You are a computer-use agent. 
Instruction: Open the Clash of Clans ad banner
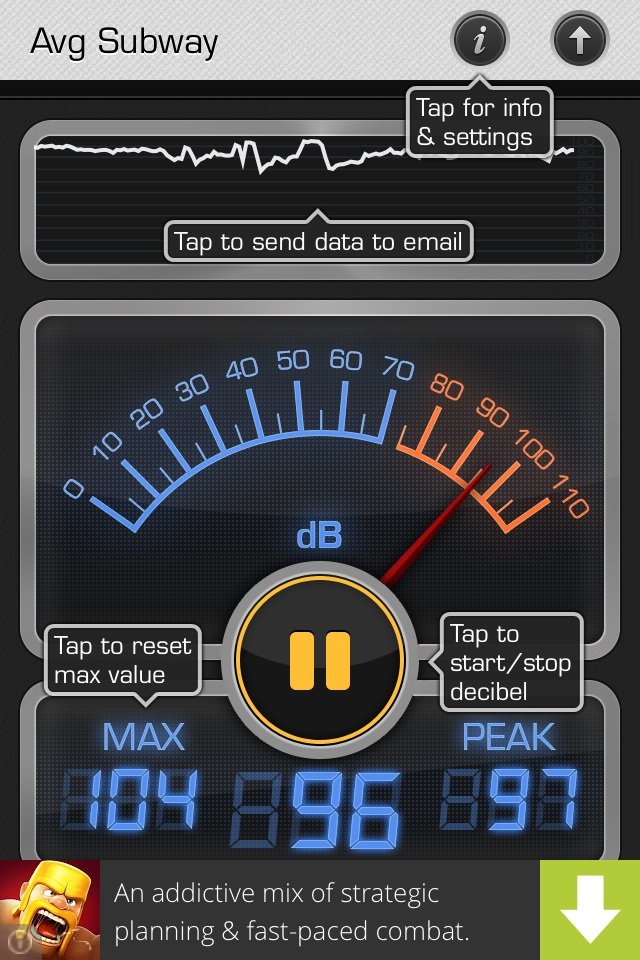click(x=290, y=910)
